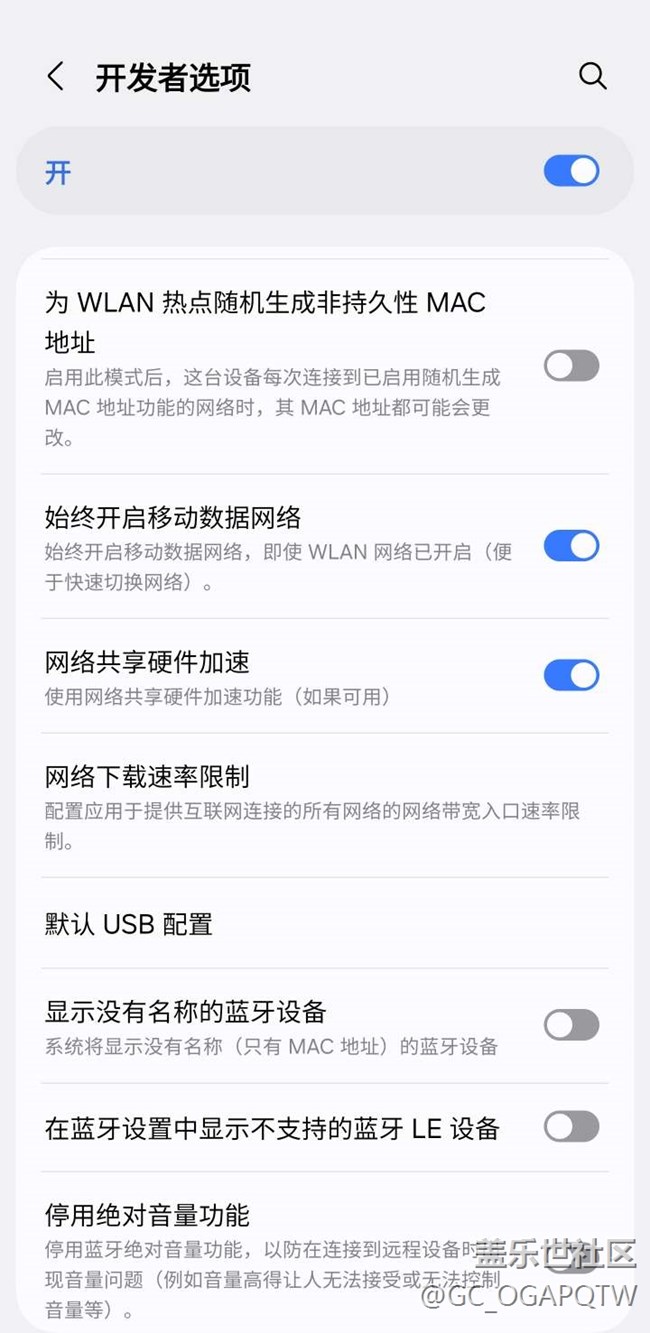Turn off 网络共享硬件加速
This screenshot has height=1333, width=650.
point(571,675)
